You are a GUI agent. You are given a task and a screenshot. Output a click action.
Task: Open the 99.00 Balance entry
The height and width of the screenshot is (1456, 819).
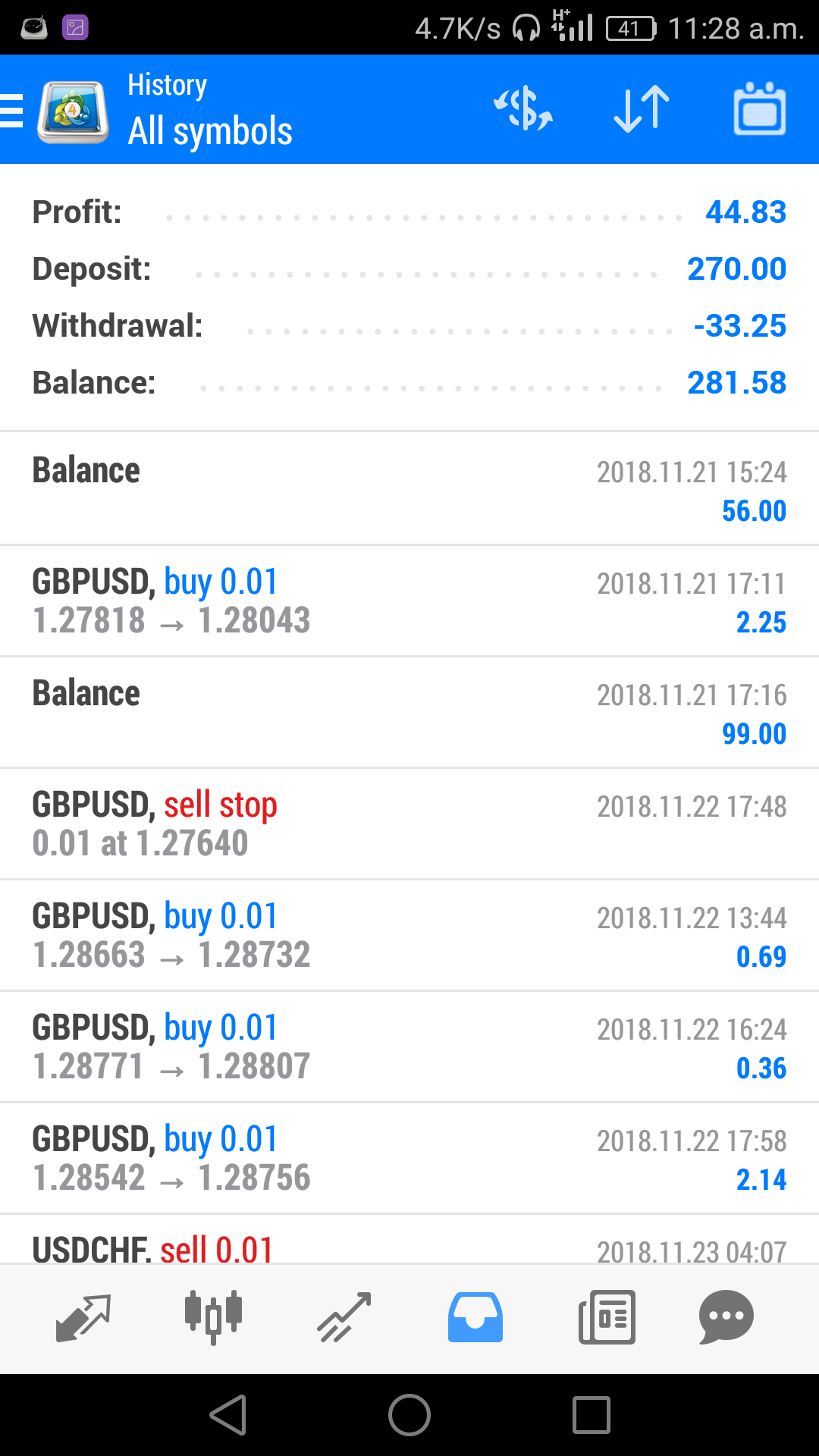(x=409, y=712)
